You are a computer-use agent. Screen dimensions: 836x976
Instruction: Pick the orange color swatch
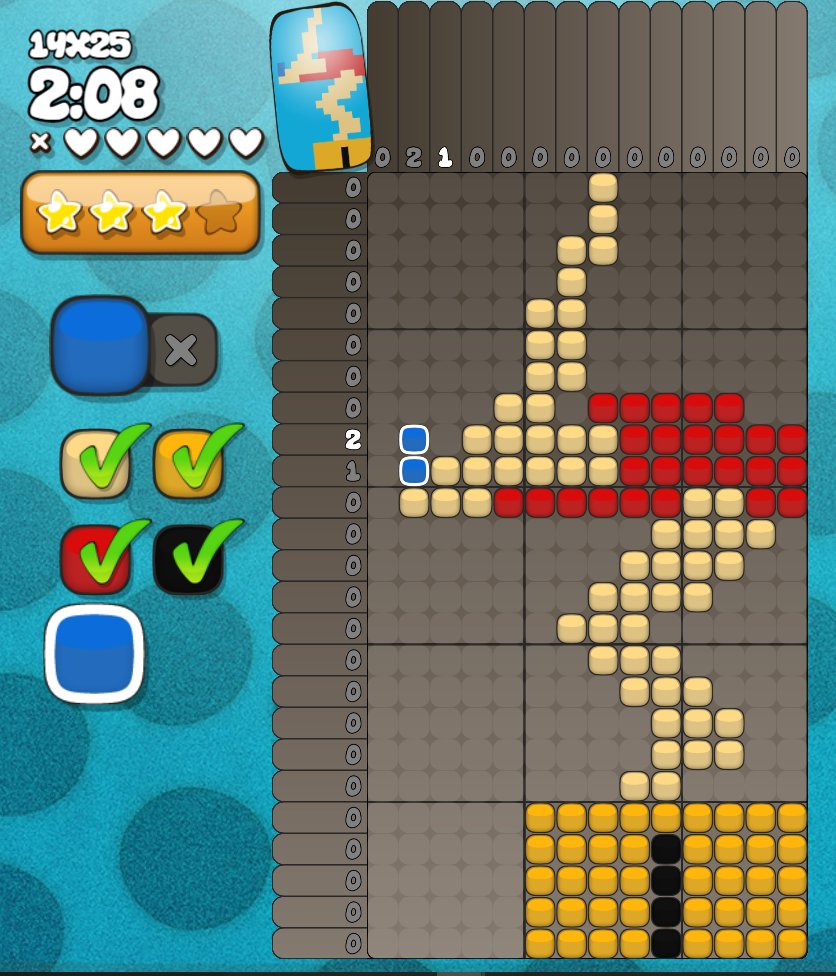coord(187,464)
